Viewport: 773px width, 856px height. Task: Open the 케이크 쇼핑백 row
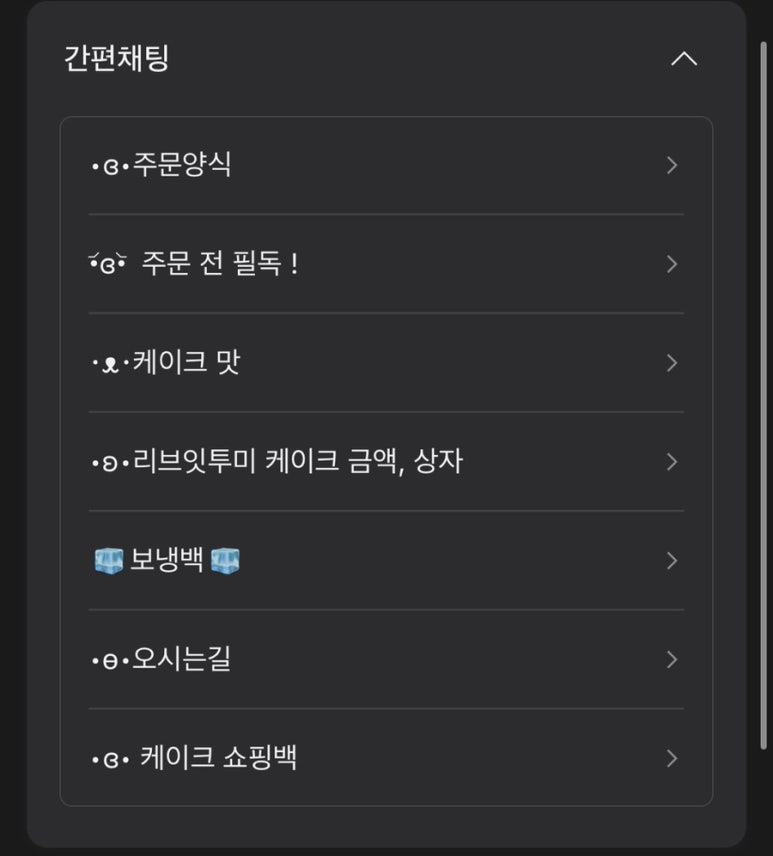385,759
